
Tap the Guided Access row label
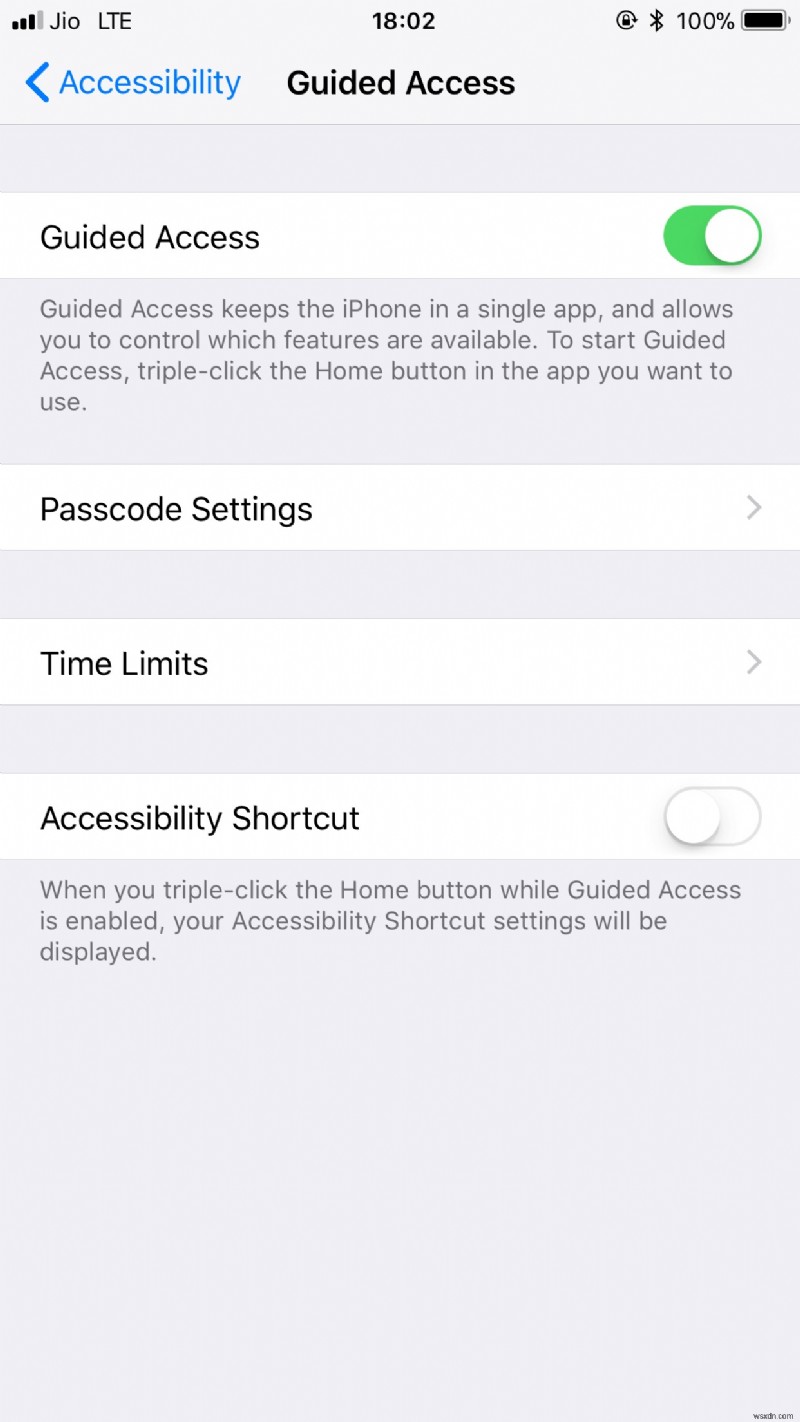pyautogui.click(x=150, y=237)
